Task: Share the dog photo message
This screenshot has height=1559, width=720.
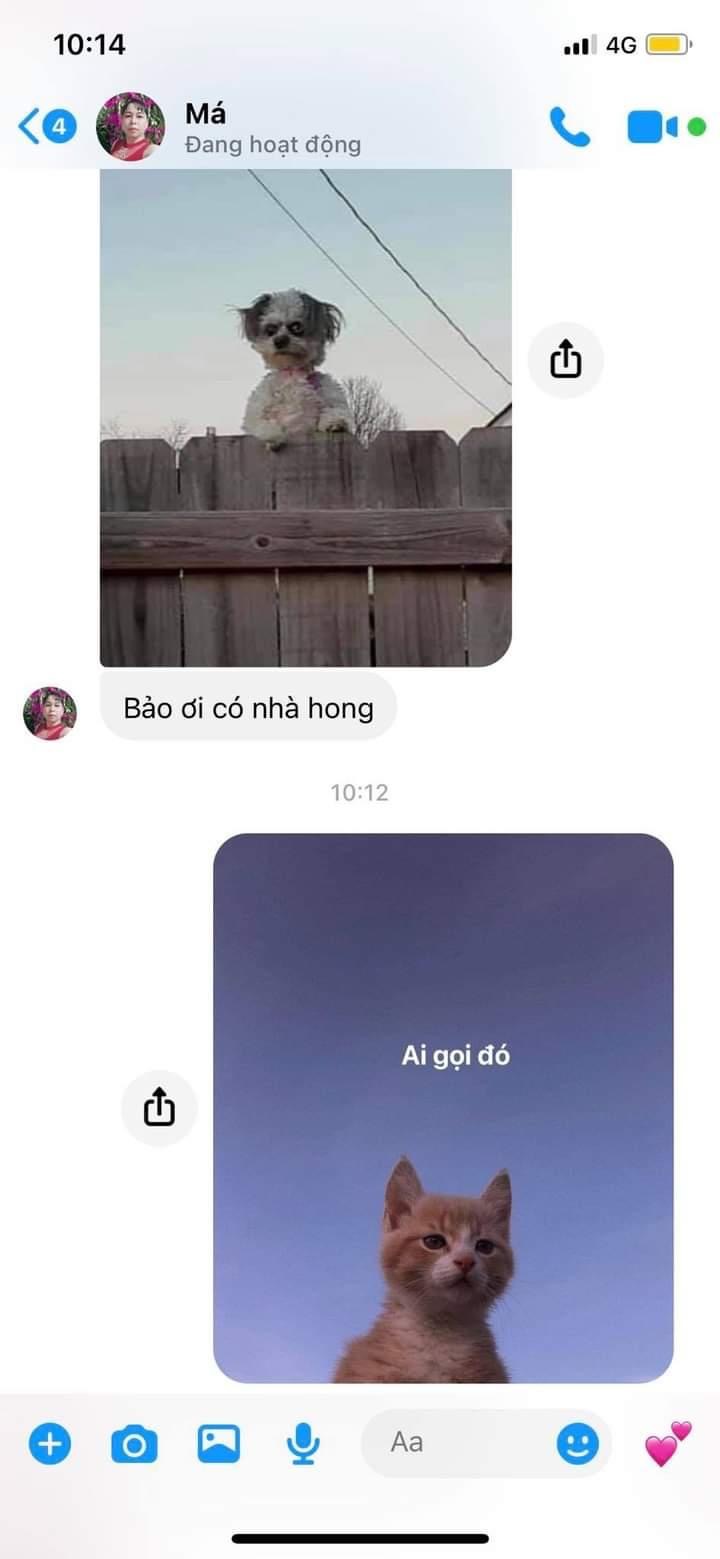Action: pyautogui.click(x=566, y=360)
